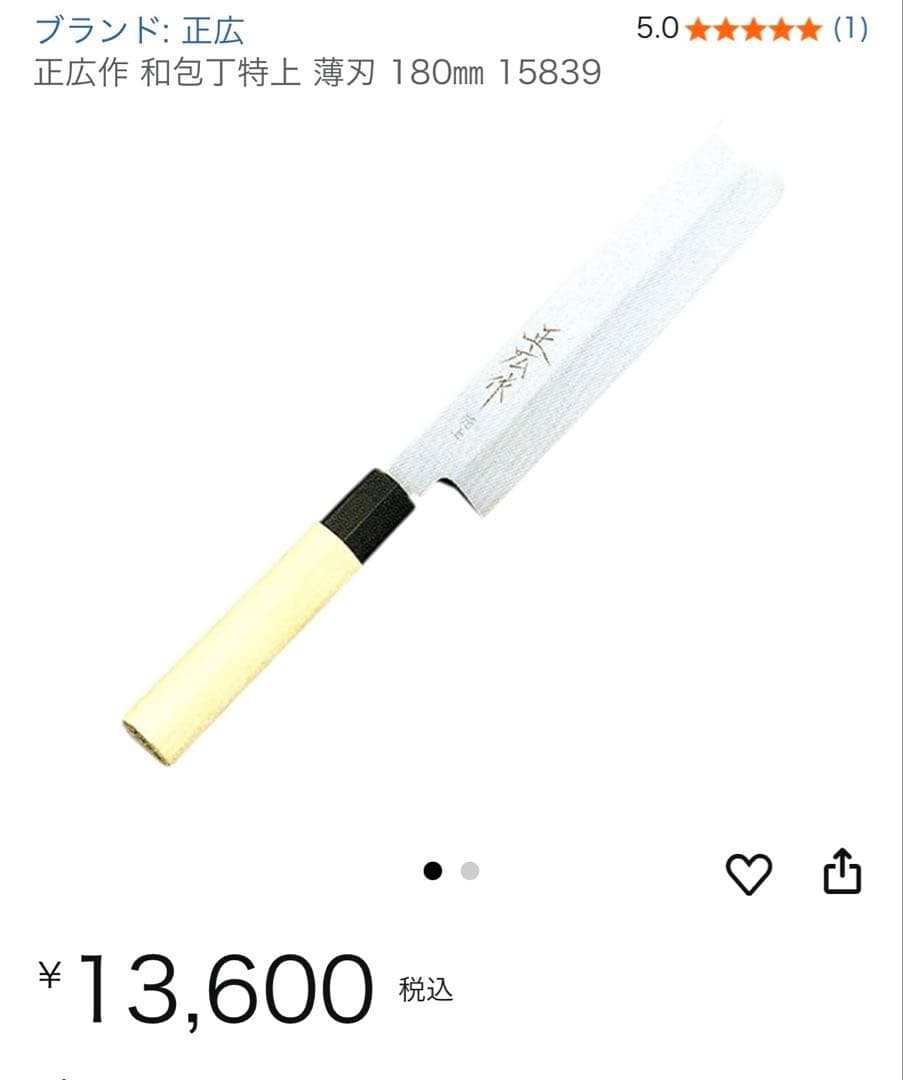The width and height of the screenshot is (903, 1080).
Task: Share this product listing
Action: point(842,872)
